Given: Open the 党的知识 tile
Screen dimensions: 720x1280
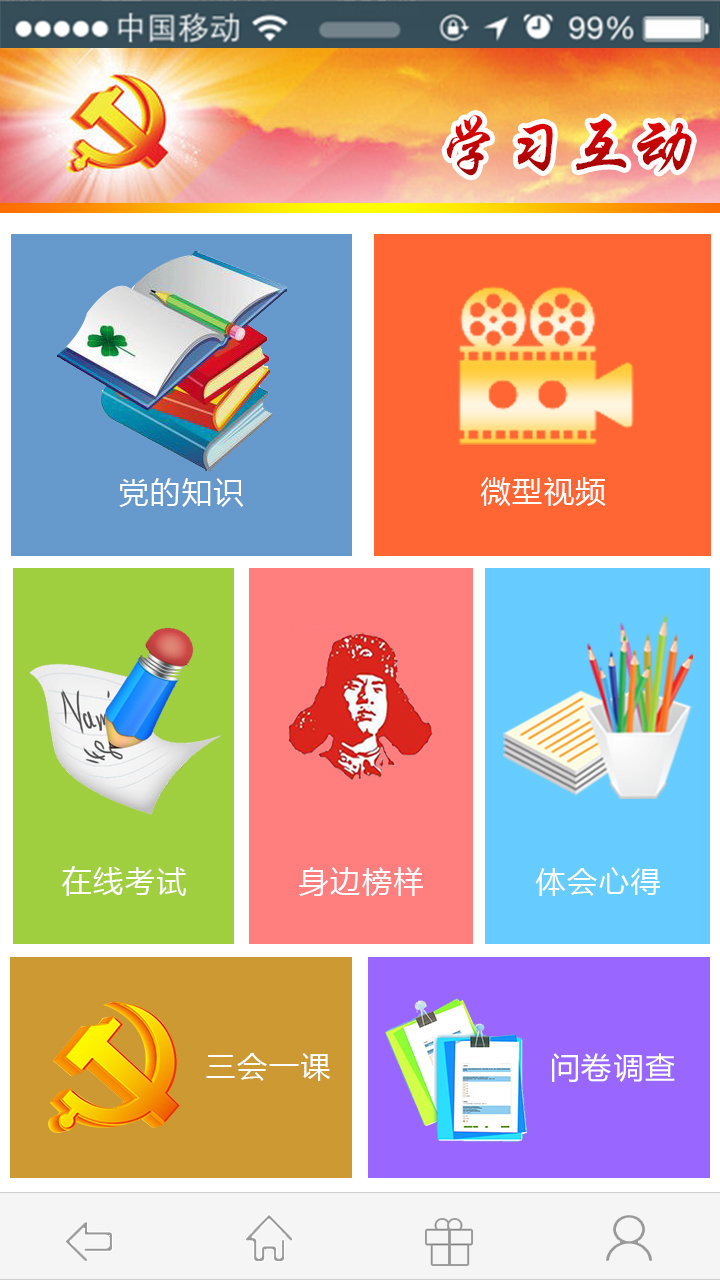Looking at the screenshot, I should 181,395.
